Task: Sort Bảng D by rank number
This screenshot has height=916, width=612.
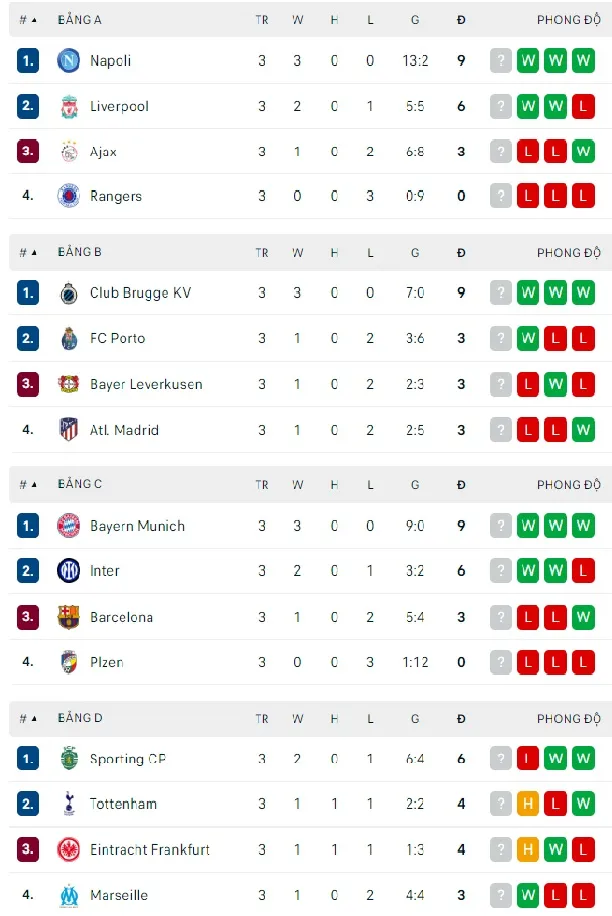Action: click(28, 719)
